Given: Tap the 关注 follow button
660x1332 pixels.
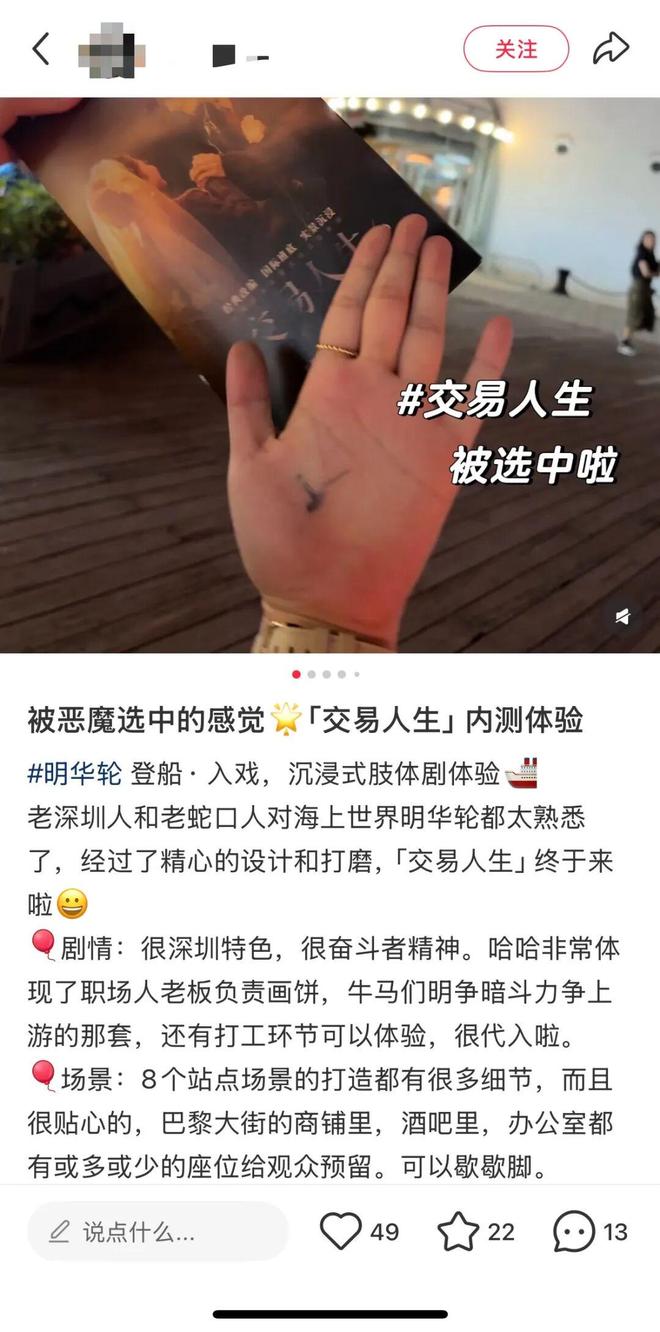Looking at the screenshot, I should pyautogui.click(x=516, y=49).
